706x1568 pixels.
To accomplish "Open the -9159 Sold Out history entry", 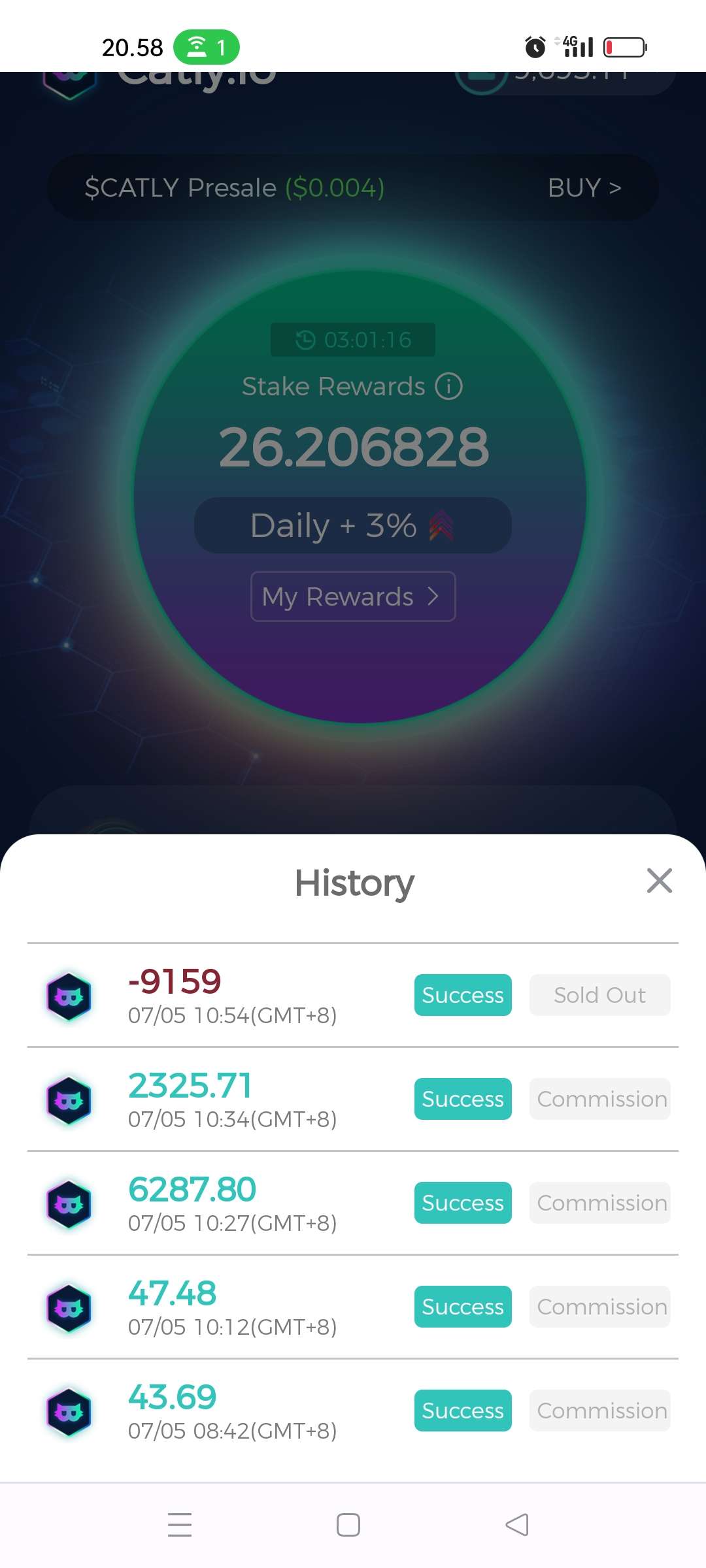I will [x=353, y=996].
